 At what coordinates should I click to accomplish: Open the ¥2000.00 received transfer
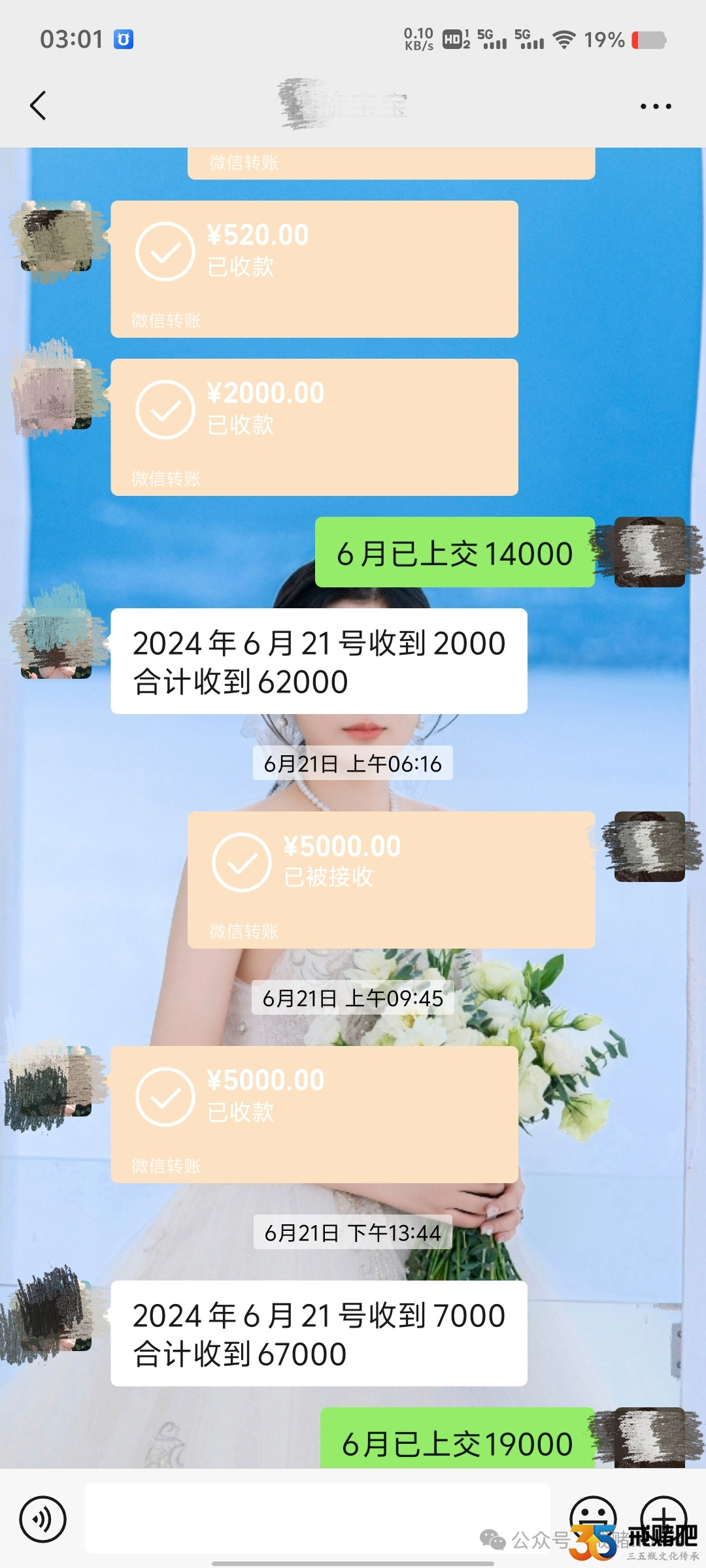(x=314, y=427)
